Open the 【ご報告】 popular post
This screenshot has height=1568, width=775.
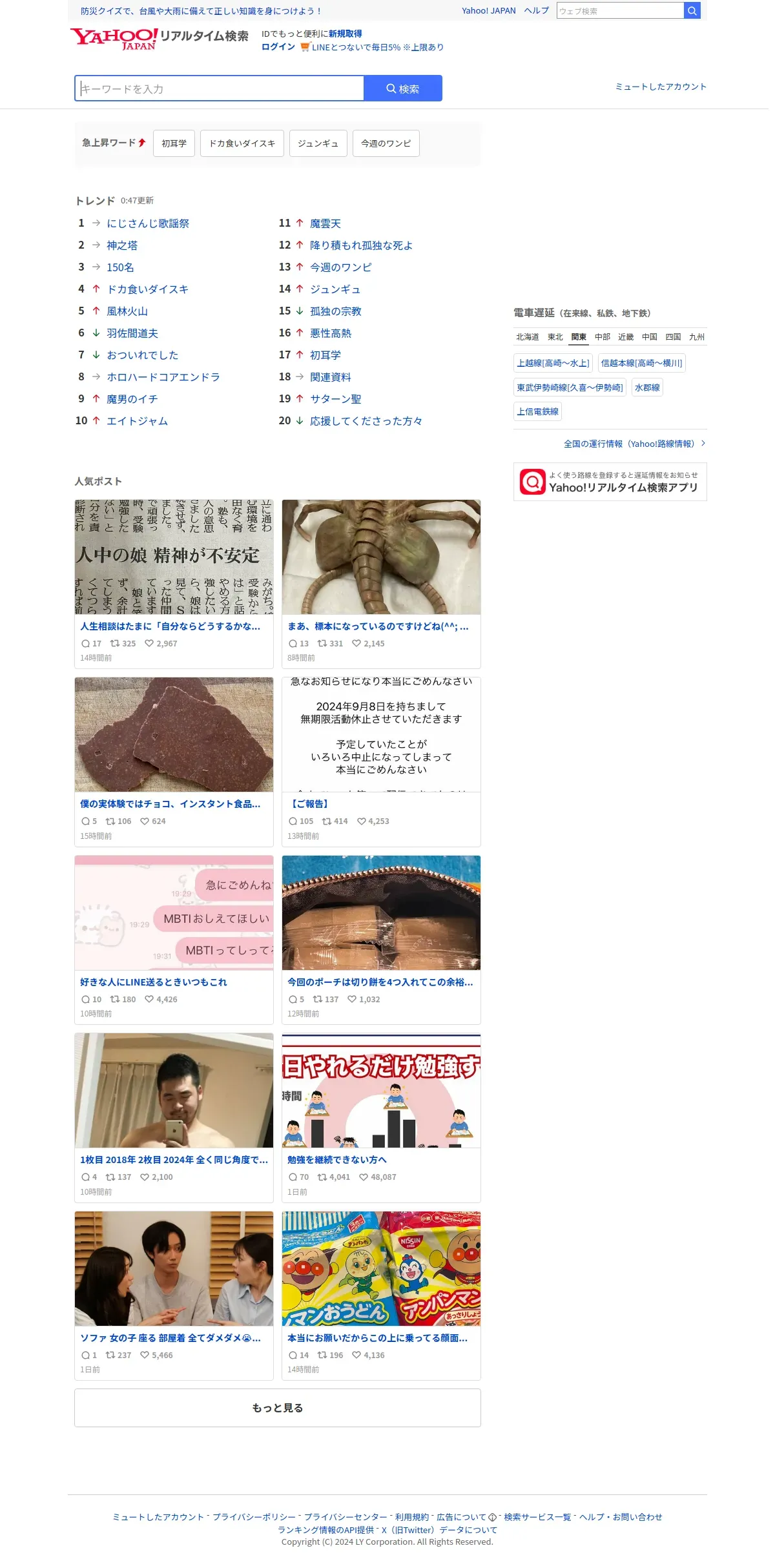[x=381, y=762]
